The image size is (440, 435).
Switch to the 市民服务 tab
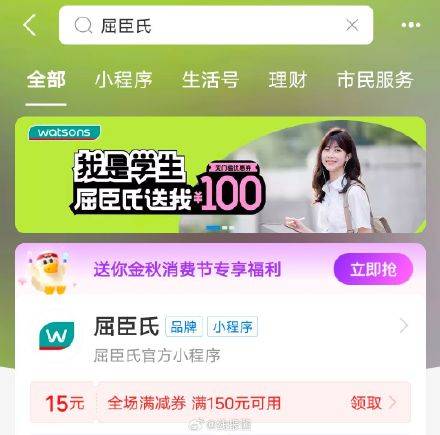[x=375, y=80]
